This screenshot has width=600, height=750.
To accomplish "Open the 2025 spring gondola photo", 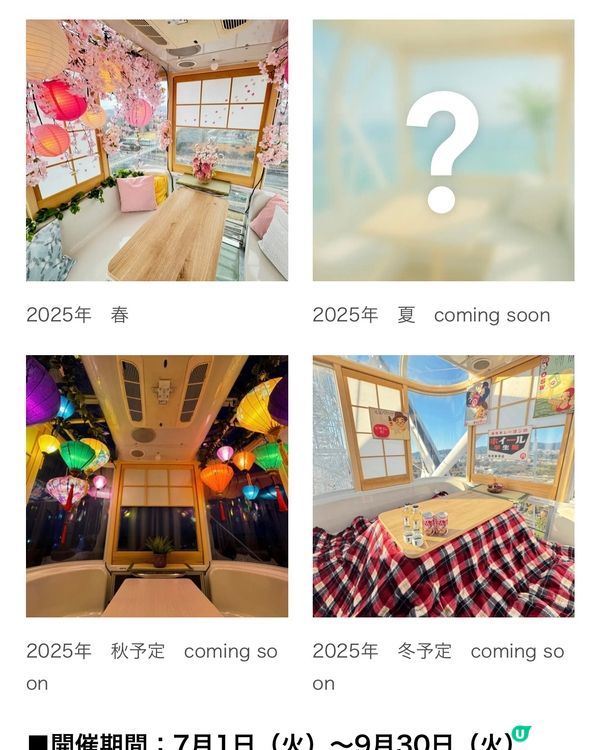I will [x=157, y=150].
